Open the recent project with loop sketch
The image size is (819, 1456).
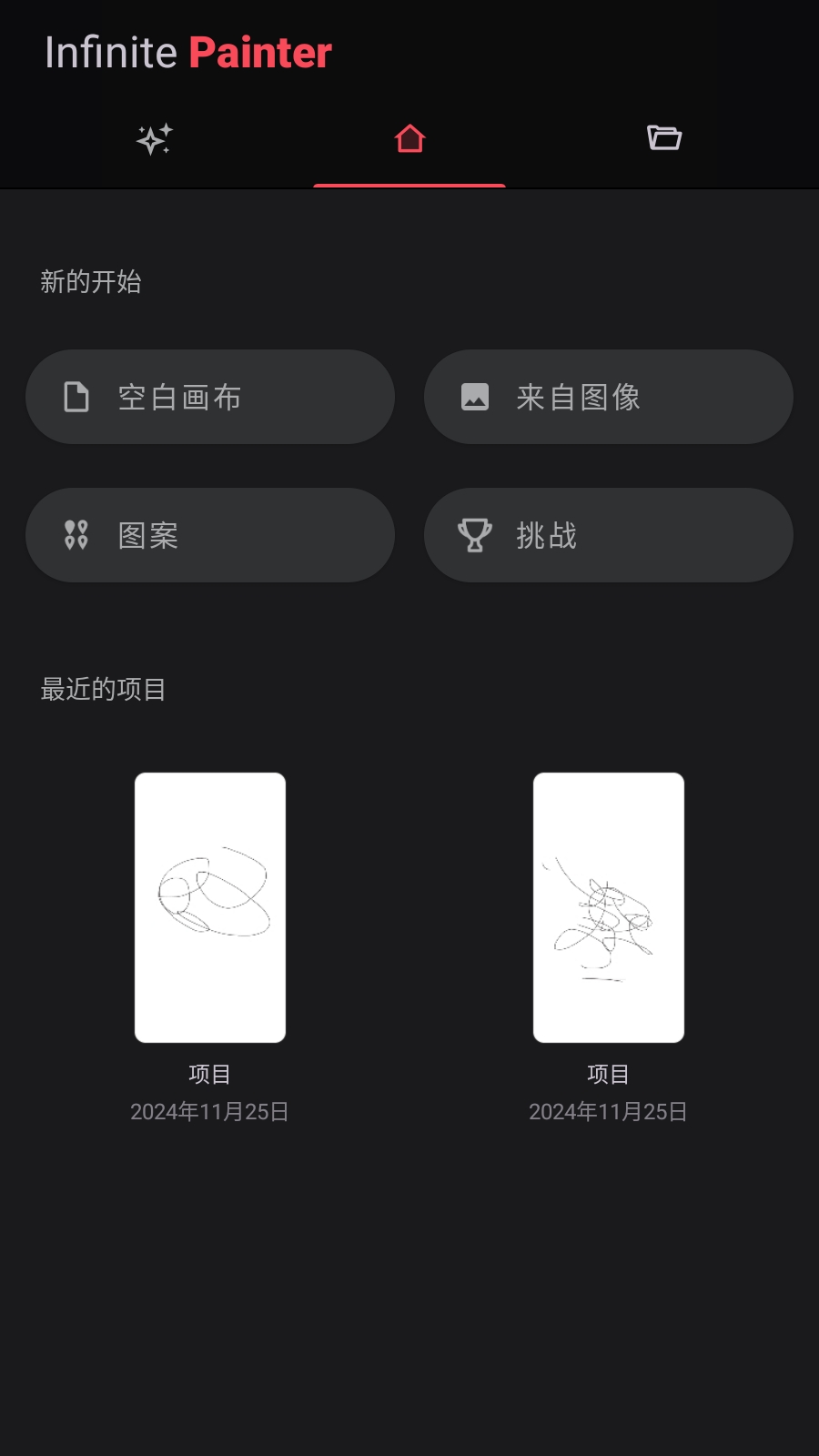pyautogui.click(x=210, y=907)
